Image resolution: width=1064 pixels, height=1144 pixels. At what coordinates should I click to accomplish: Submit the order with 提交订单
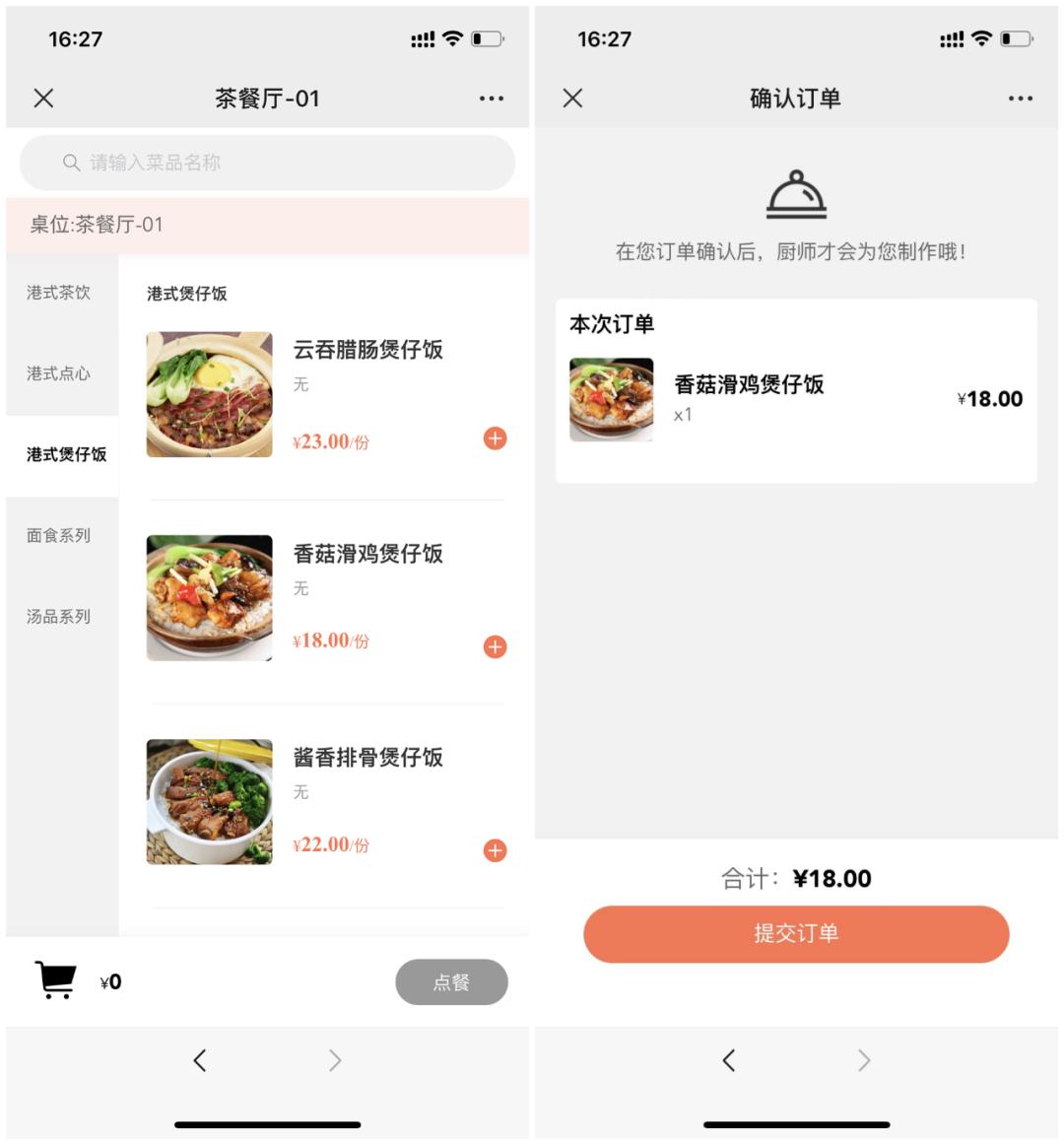click(x=796, y=934)
